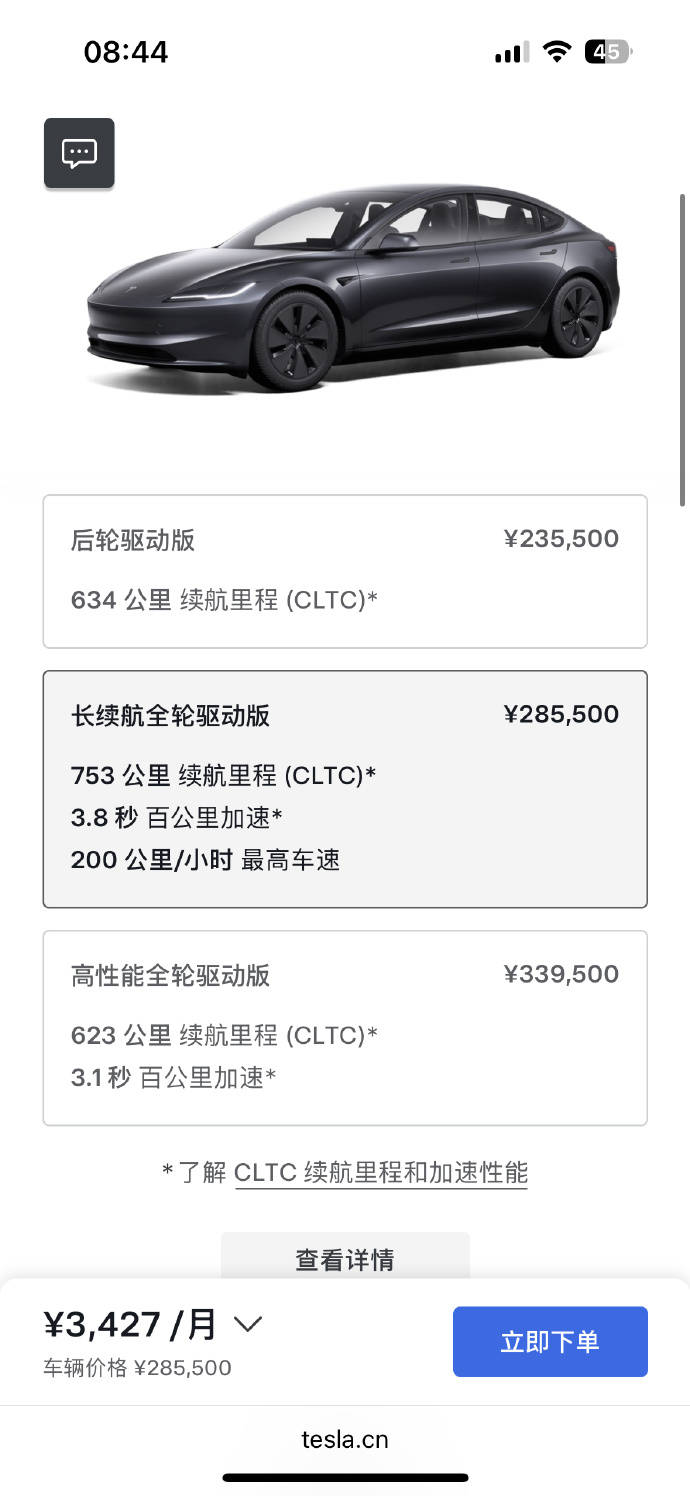Expand the ¥3,427 /月 payment chevron
Screen dimensions: 690x1496
(x=247, y=1324)
